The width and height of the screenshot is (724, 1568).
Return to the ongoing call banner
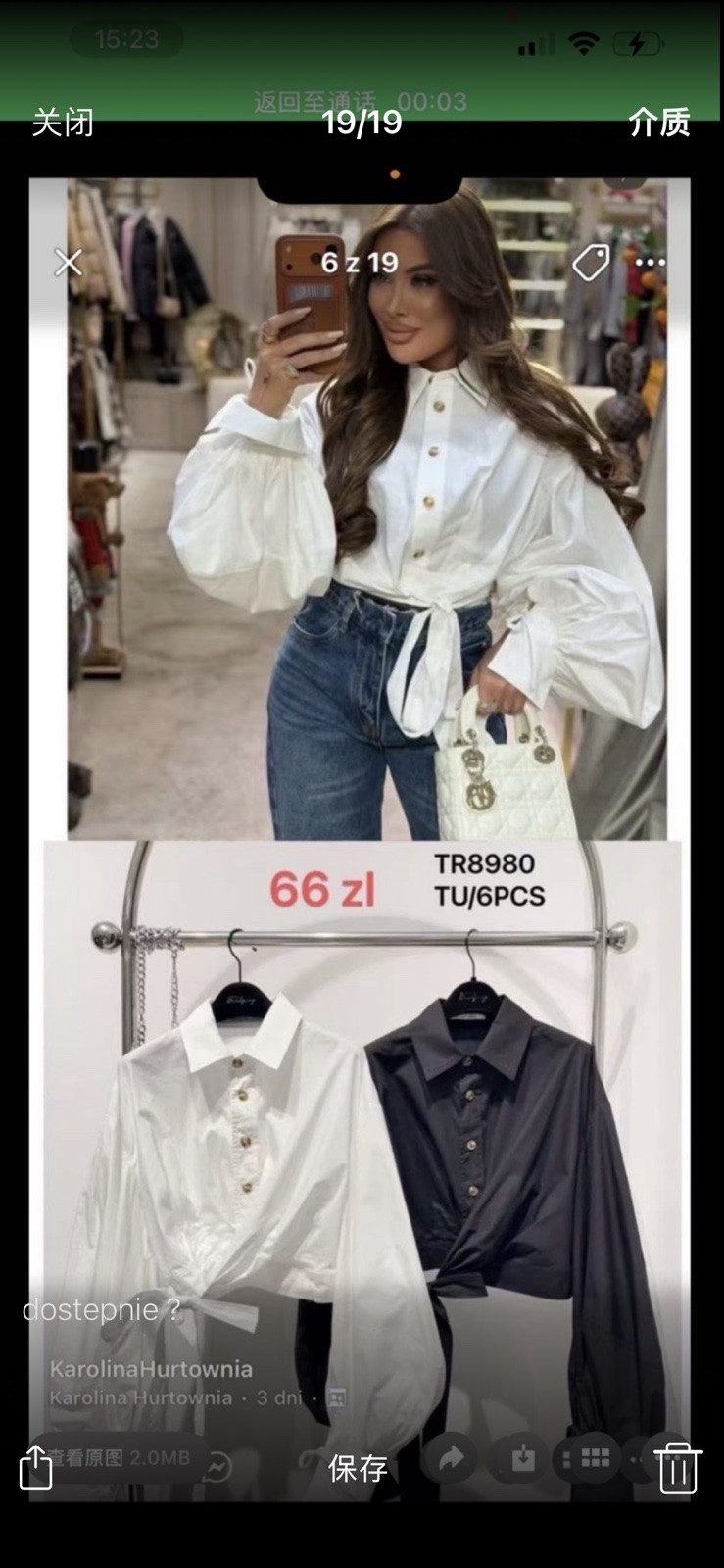(x=361, y=101)
